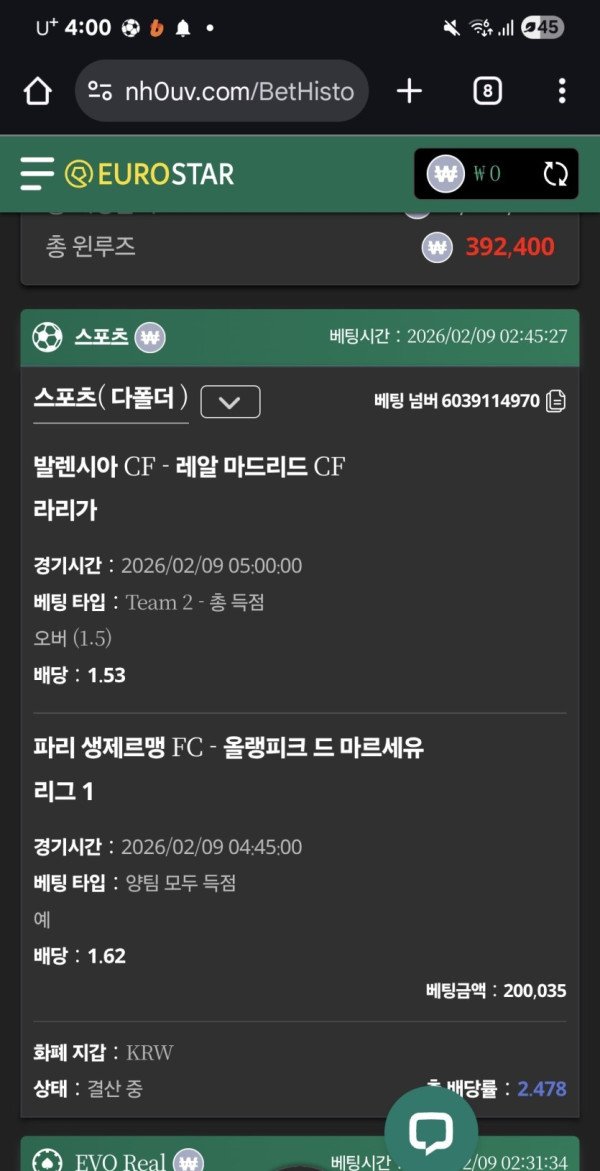
Task: Go to the browser home page
Action: 37,92
